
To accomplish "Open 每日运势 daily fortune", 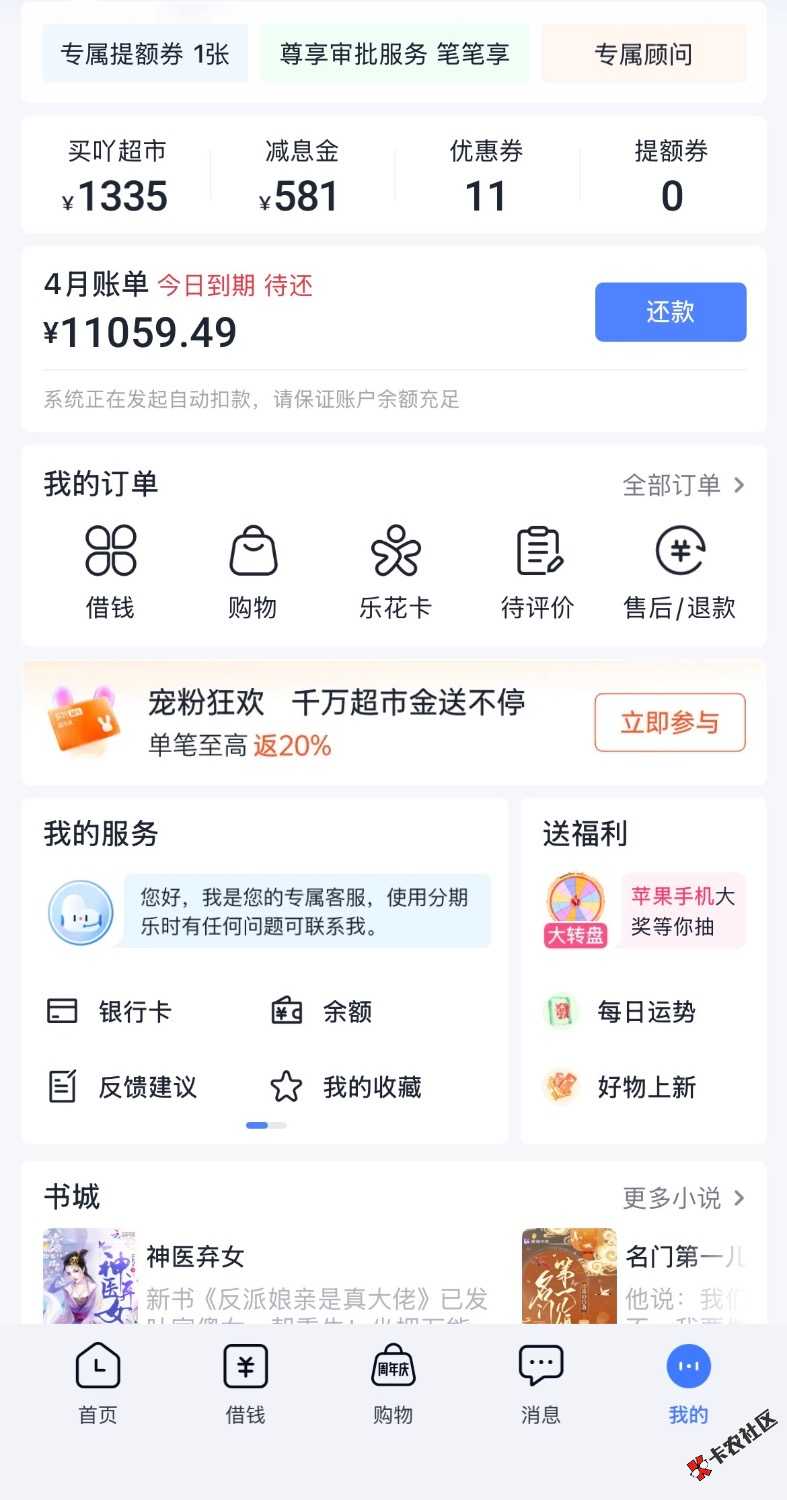I will [620, 1011].
